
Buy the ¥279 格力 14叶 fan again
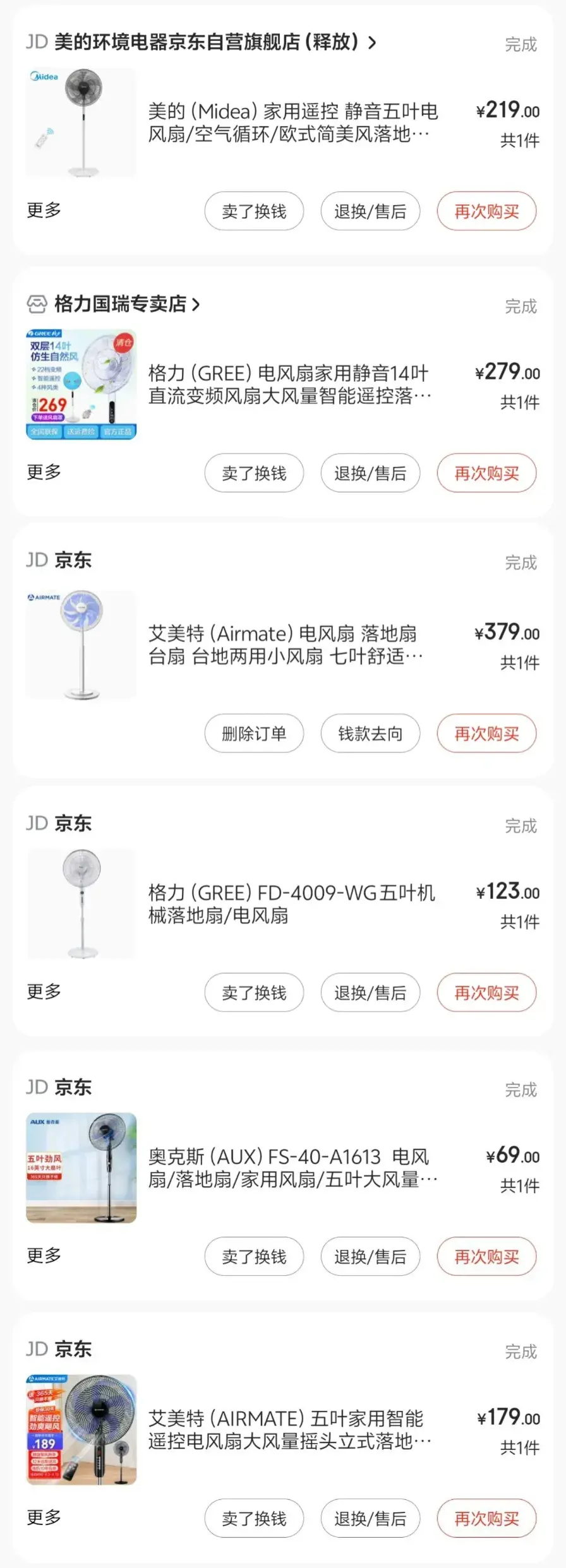click(486, 473)
